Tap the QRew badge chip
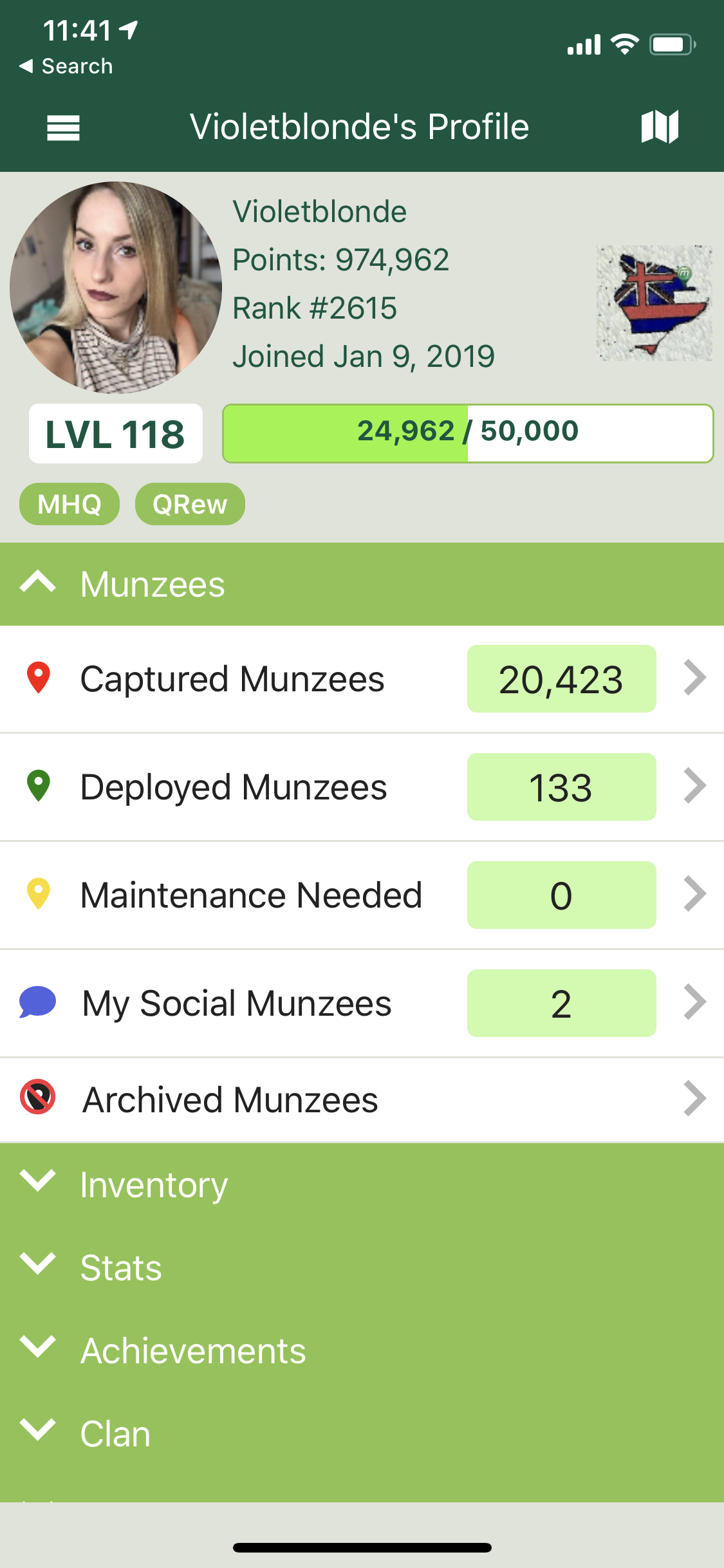This screenshot has width=724, height=1568. pos(190,504)
